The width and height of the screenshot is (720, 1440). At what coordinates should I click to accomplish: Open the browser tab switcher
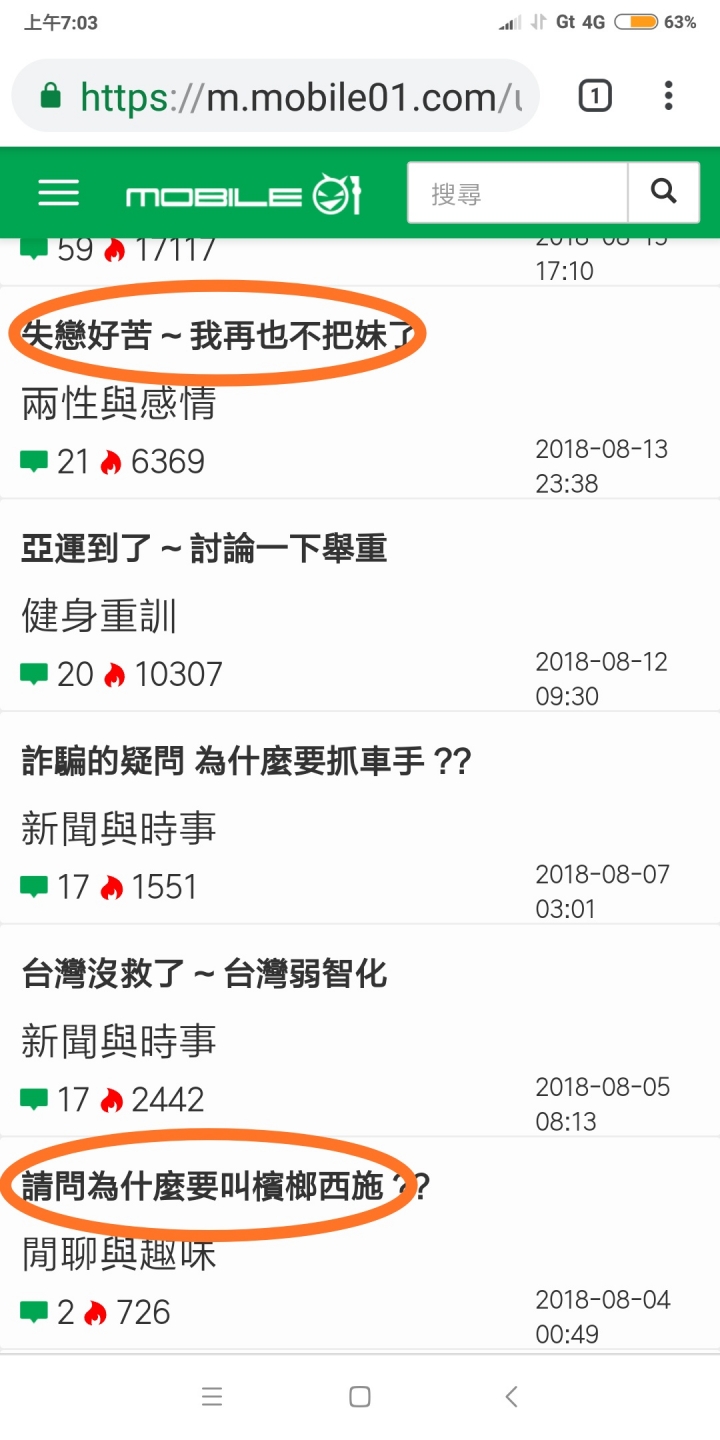point(595,96)
